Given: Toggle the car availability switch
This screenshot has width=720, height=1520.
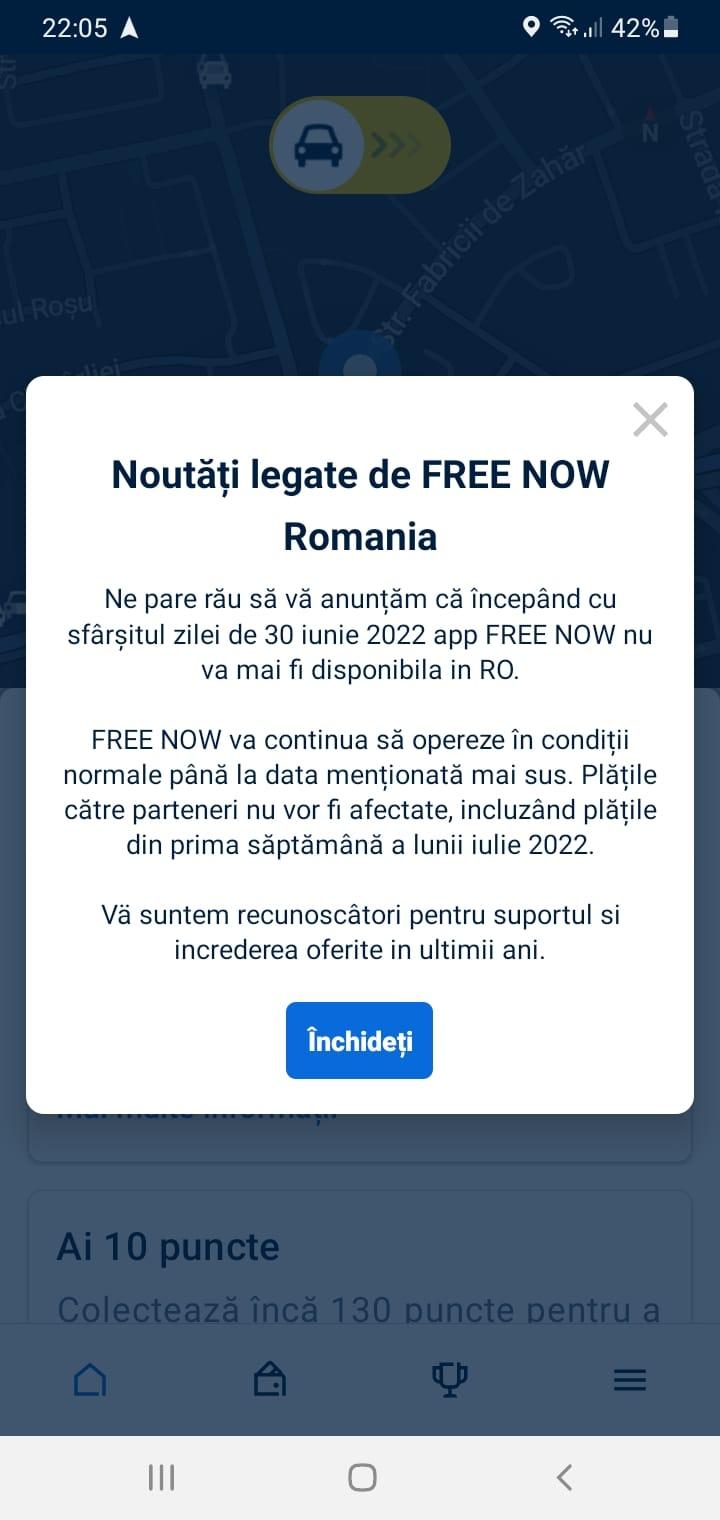Looking at the screenshot, I should [359, 146].
